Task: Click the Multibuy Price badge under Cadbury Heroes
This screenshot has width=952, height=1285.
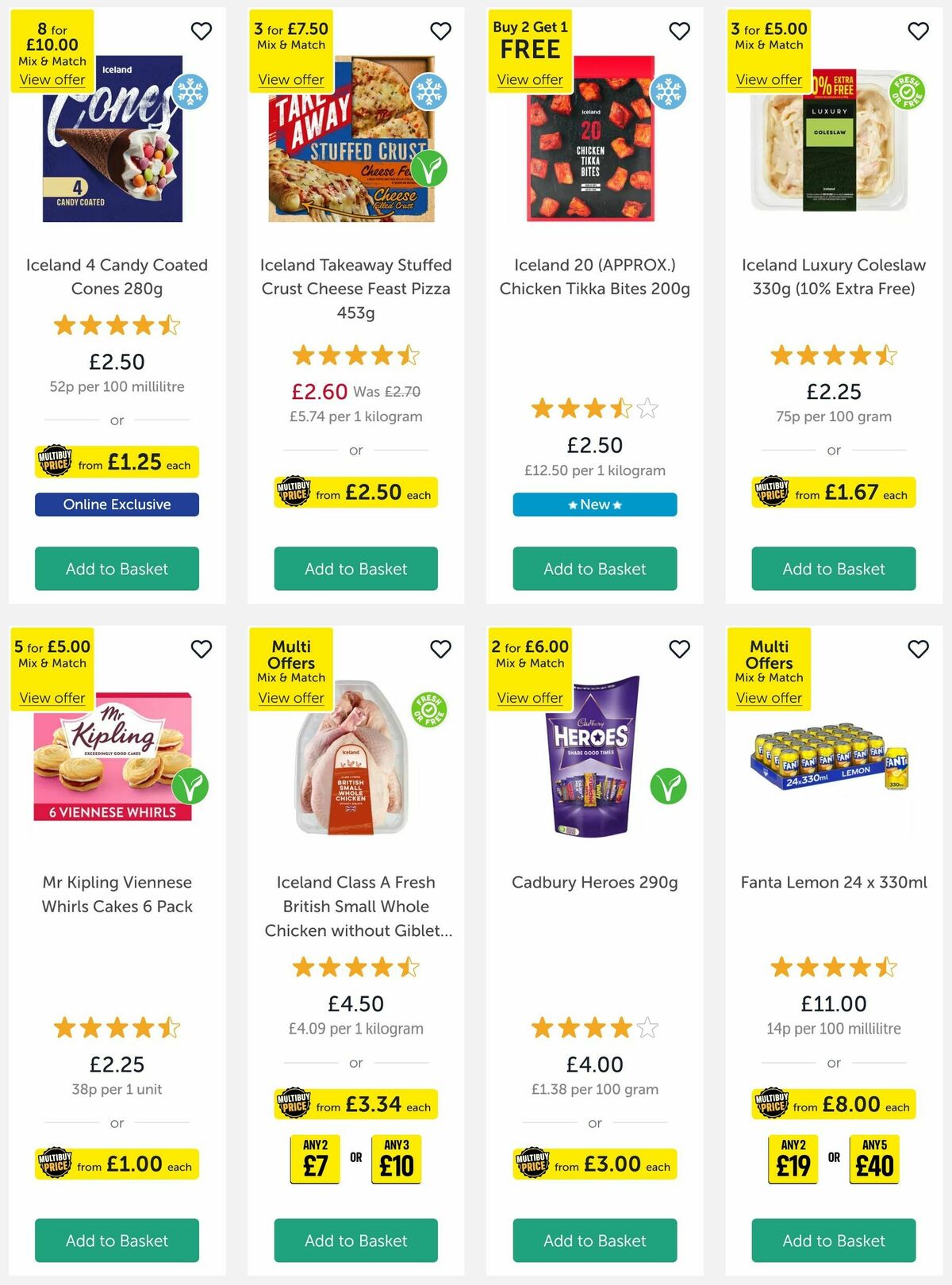Action: (593, 1165)
